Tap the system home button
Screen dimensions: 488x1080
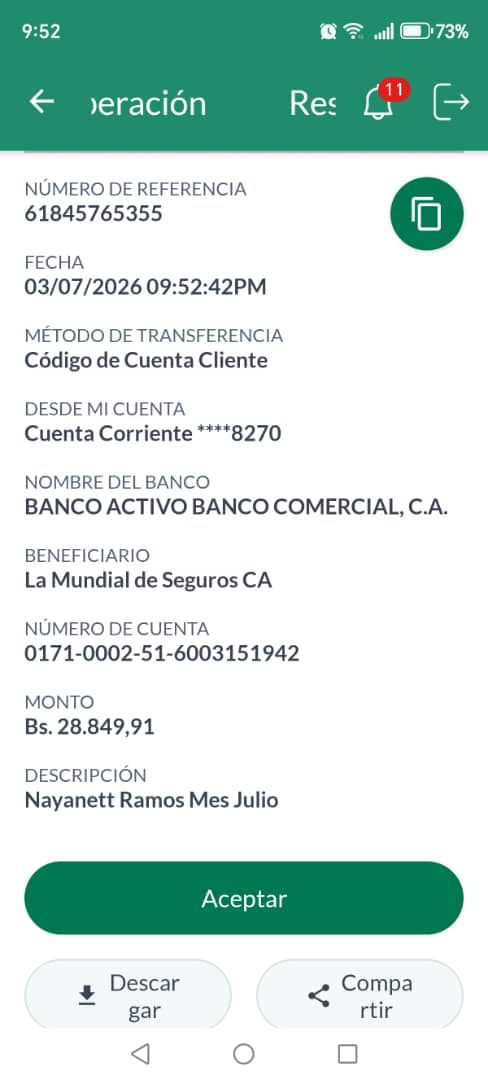tap(244, 1054)
